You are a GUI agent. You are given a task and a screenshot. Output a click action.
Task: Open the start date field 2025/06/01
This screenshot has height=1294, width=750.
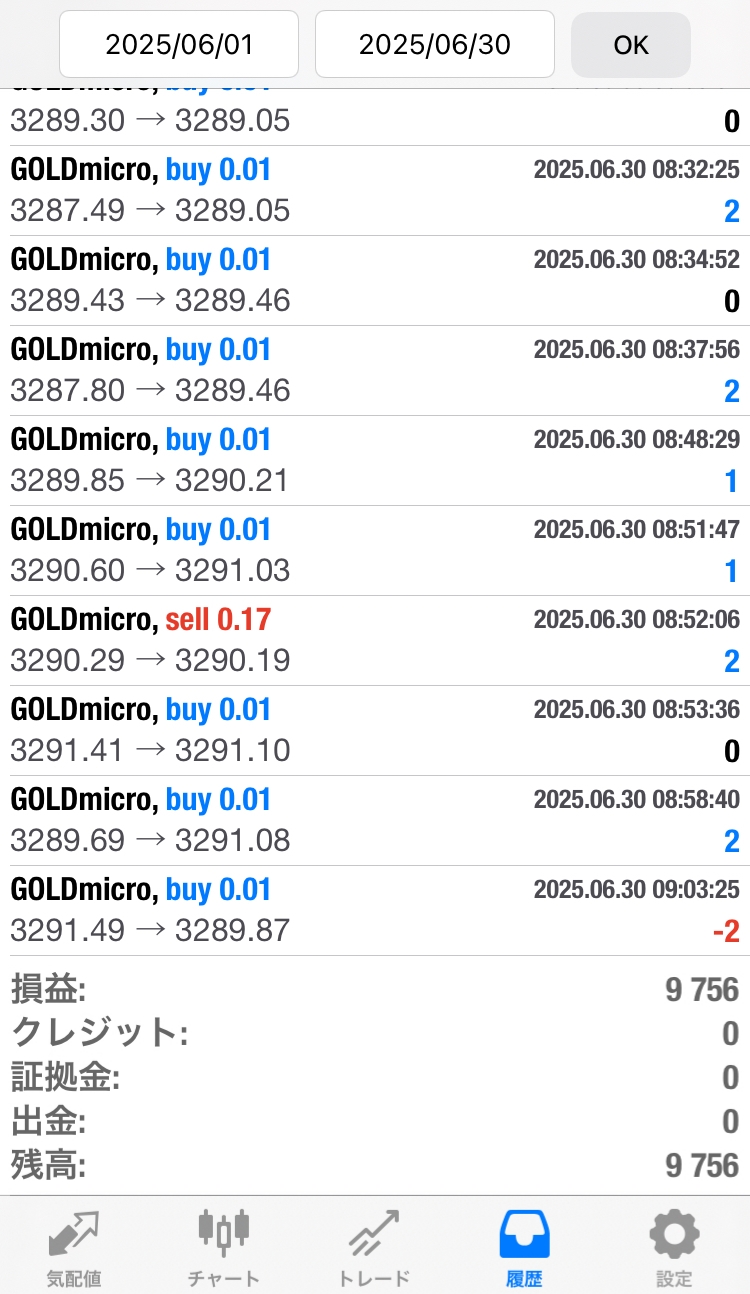[179, 44]
